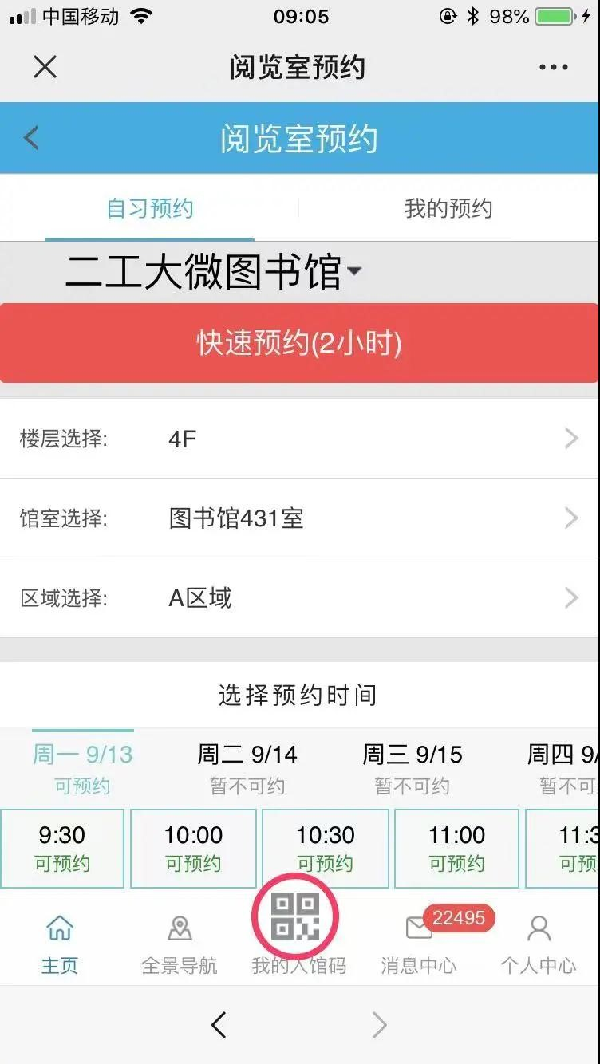Go back using the blue header arrow

[31, 138]
